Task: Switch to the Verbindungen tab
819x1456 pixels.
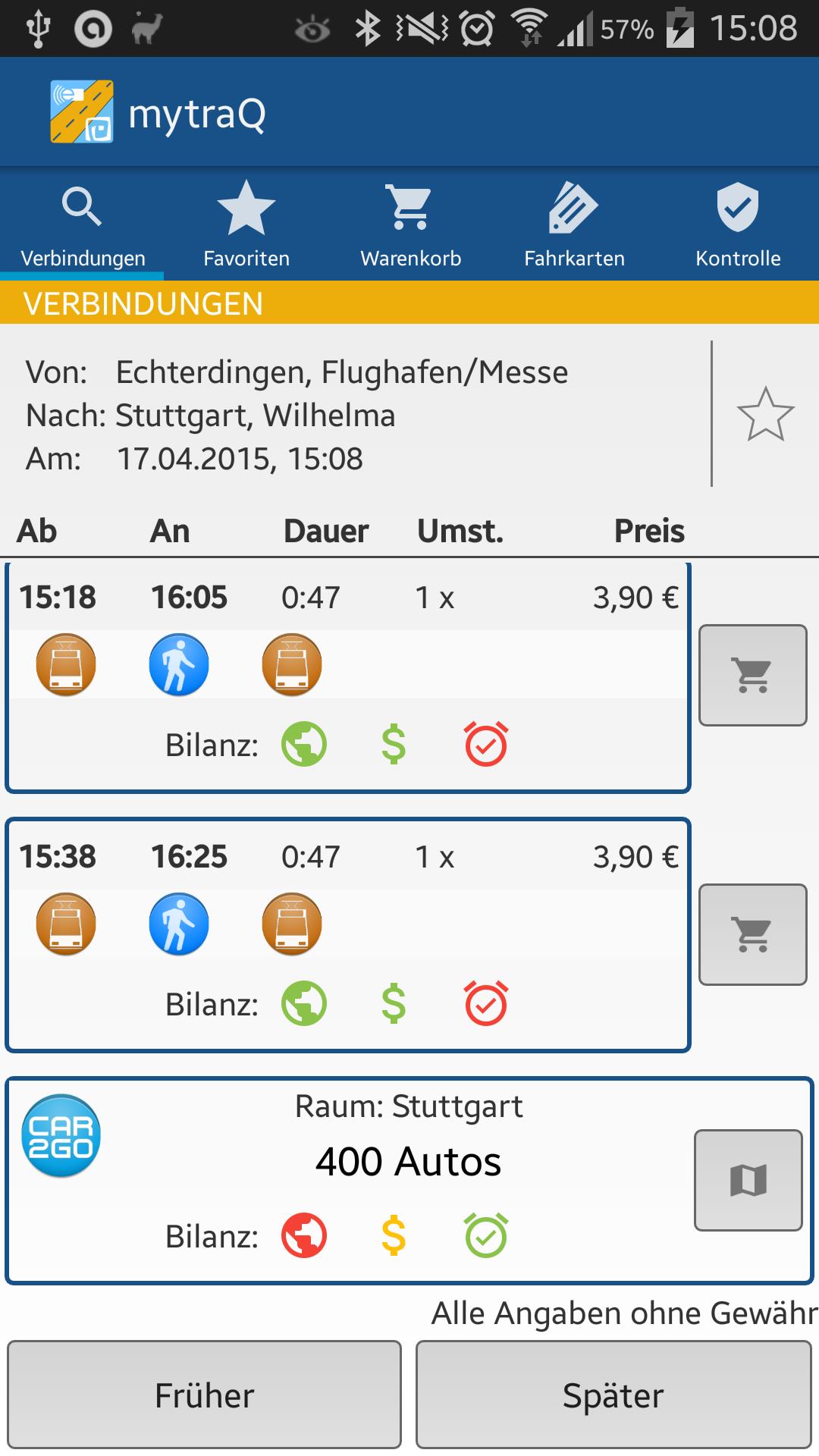Action: 83,225
